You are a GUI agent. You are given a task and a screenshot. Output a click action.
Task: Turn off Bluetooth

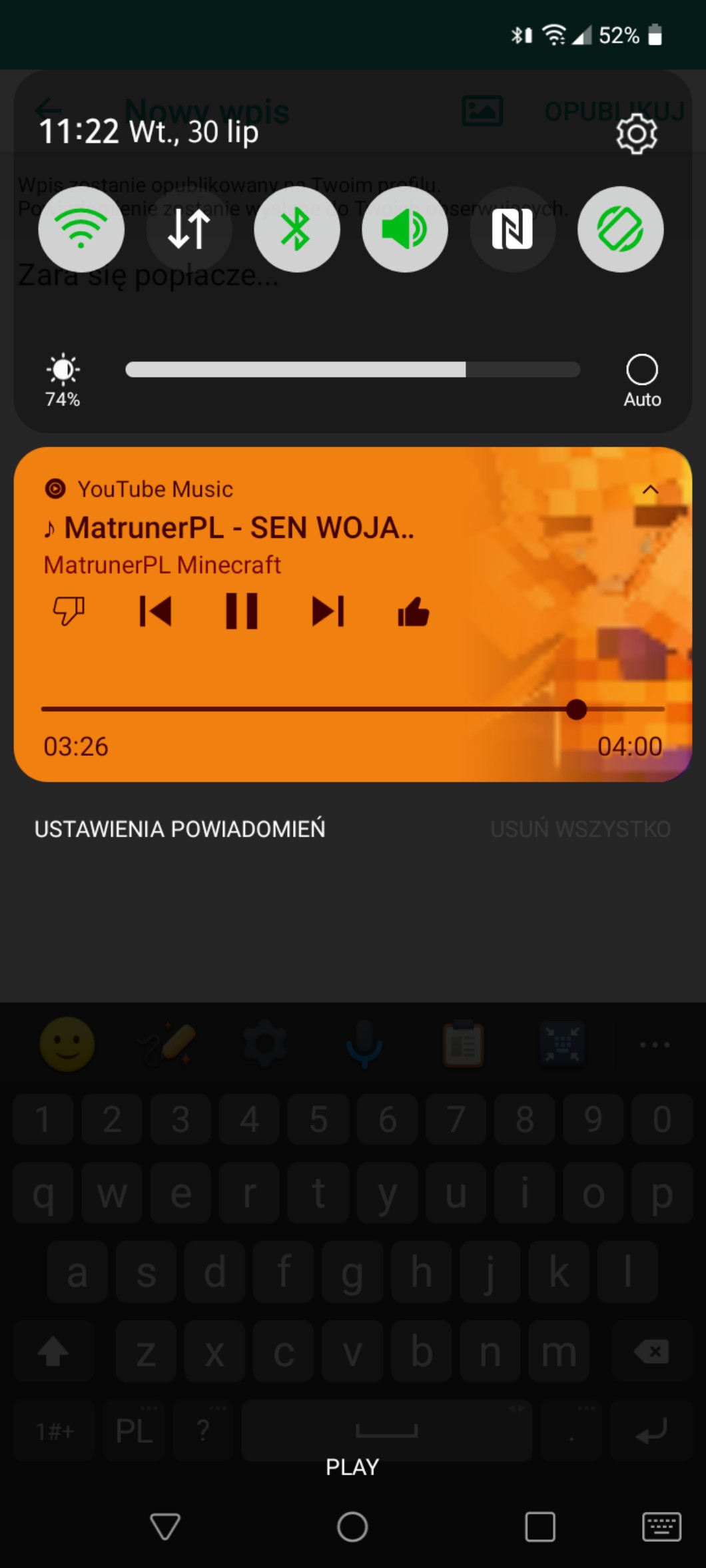tap(296, 229)
